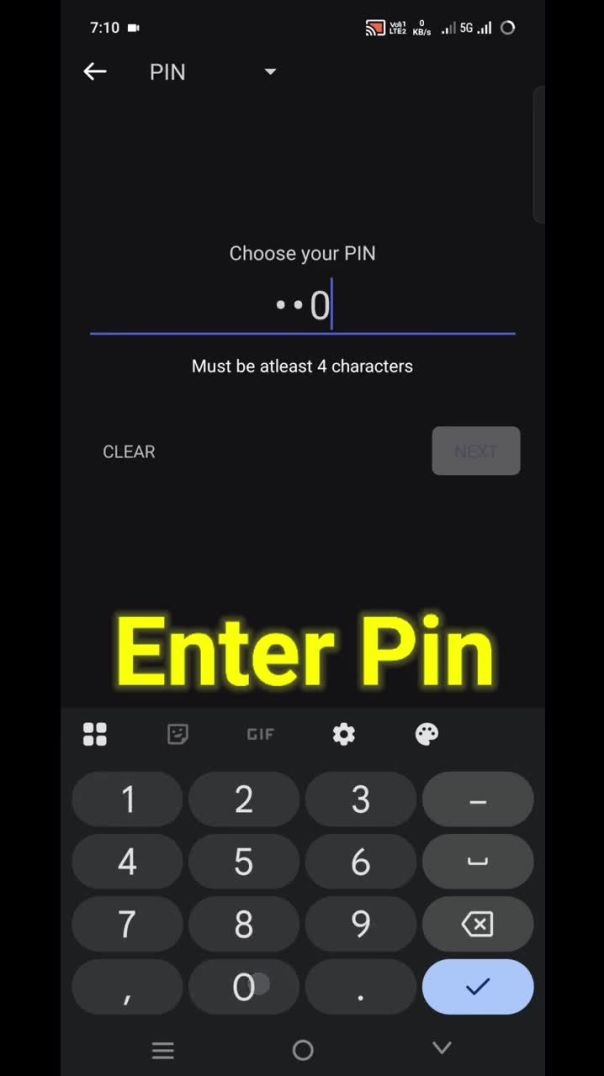
Task: Enter digit 5 on the keypad
Action: [x=244, y=862]
